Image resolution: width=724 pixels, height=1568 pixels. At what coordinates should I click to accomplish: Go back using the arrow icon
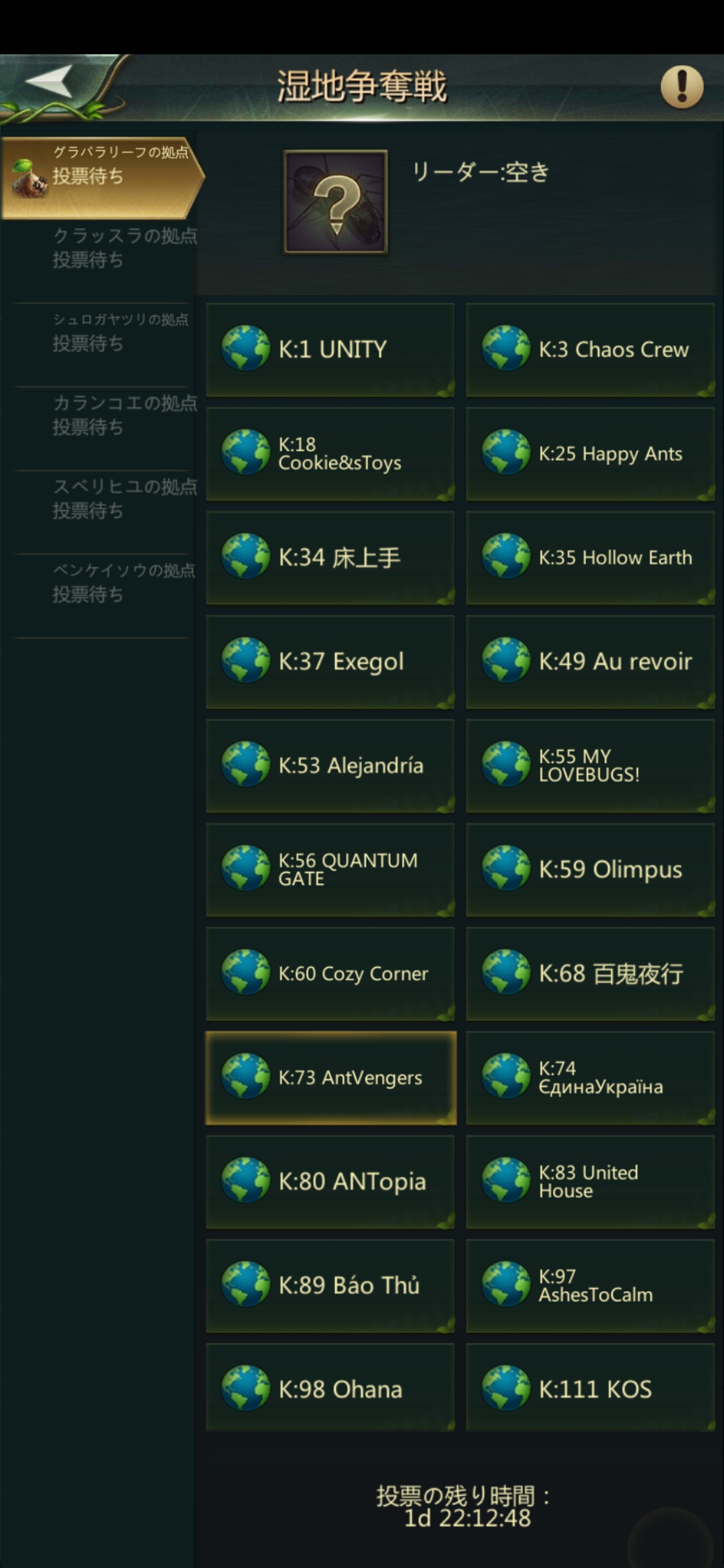pos(50,82)
